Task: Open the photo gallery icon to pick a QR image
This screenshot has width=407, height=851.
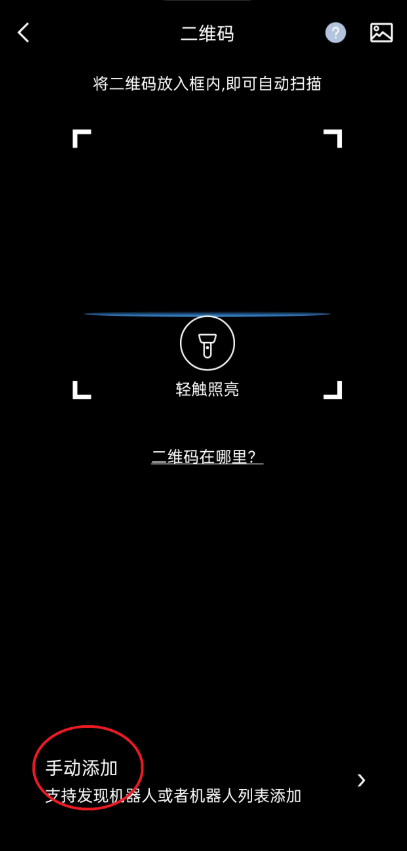Action: coord(381,33)
